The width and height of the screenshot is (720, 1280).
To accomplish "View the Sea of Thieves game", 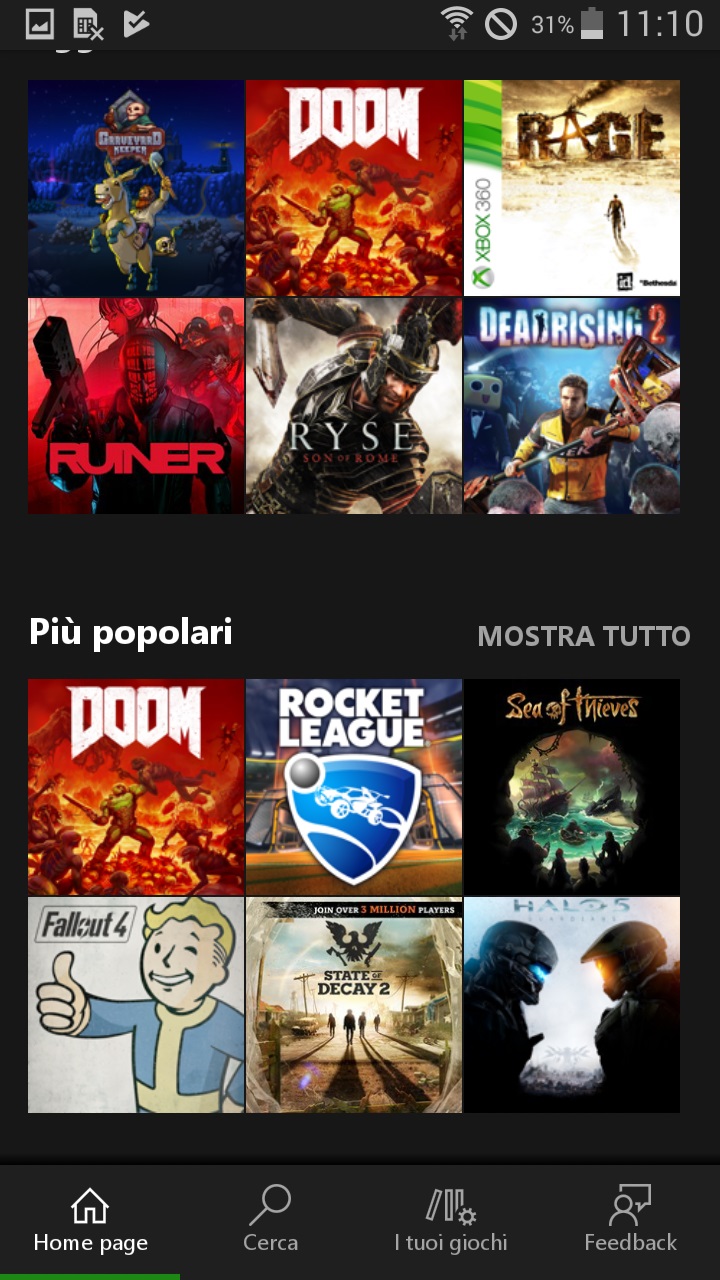I will (572, 787).
